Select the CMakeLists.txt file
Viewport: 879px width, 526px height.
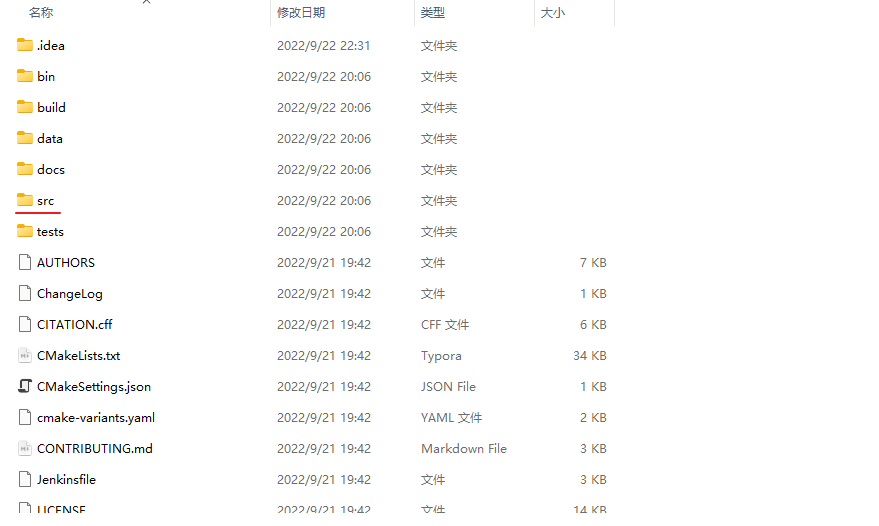pos(78,355)
